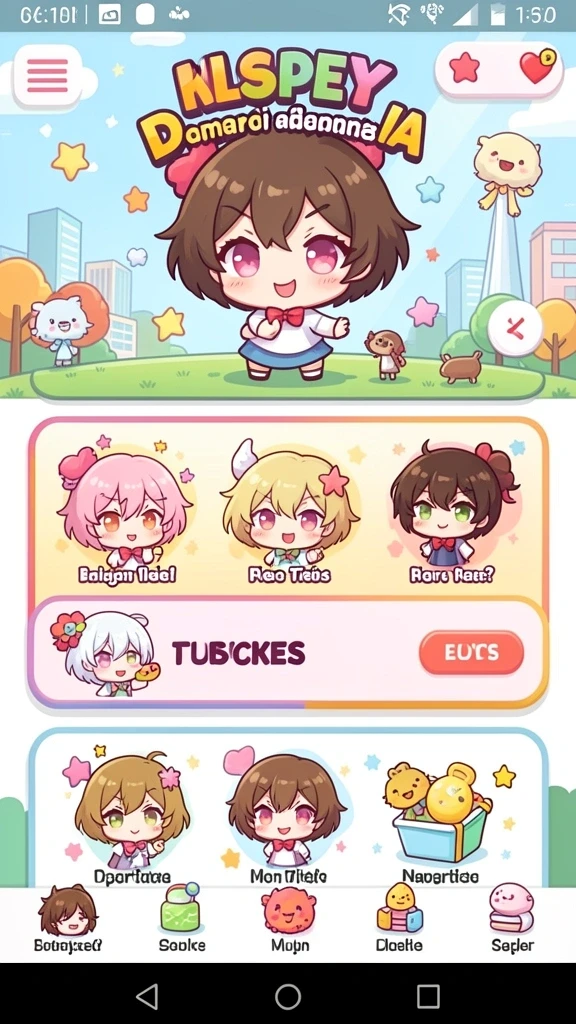The width and height of the screenshot is (576, 1024).
Task: Select the pink-haired character card
Action: 124,509
